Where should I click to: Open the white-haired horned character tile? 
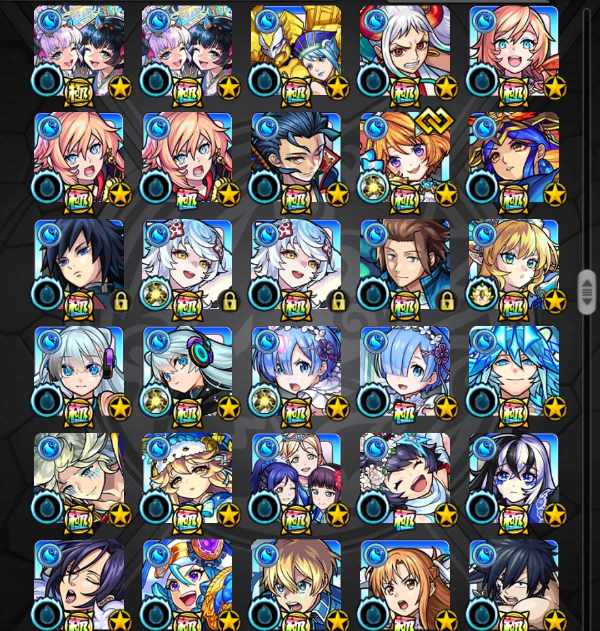point(404,52)
